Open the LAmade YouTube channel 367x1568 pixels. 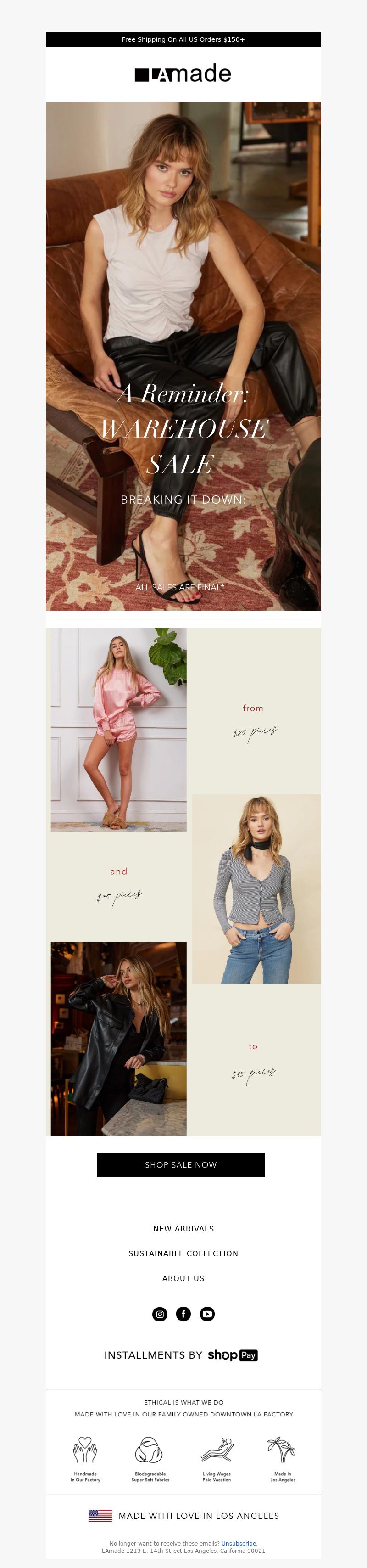[x=207, y=1314]
